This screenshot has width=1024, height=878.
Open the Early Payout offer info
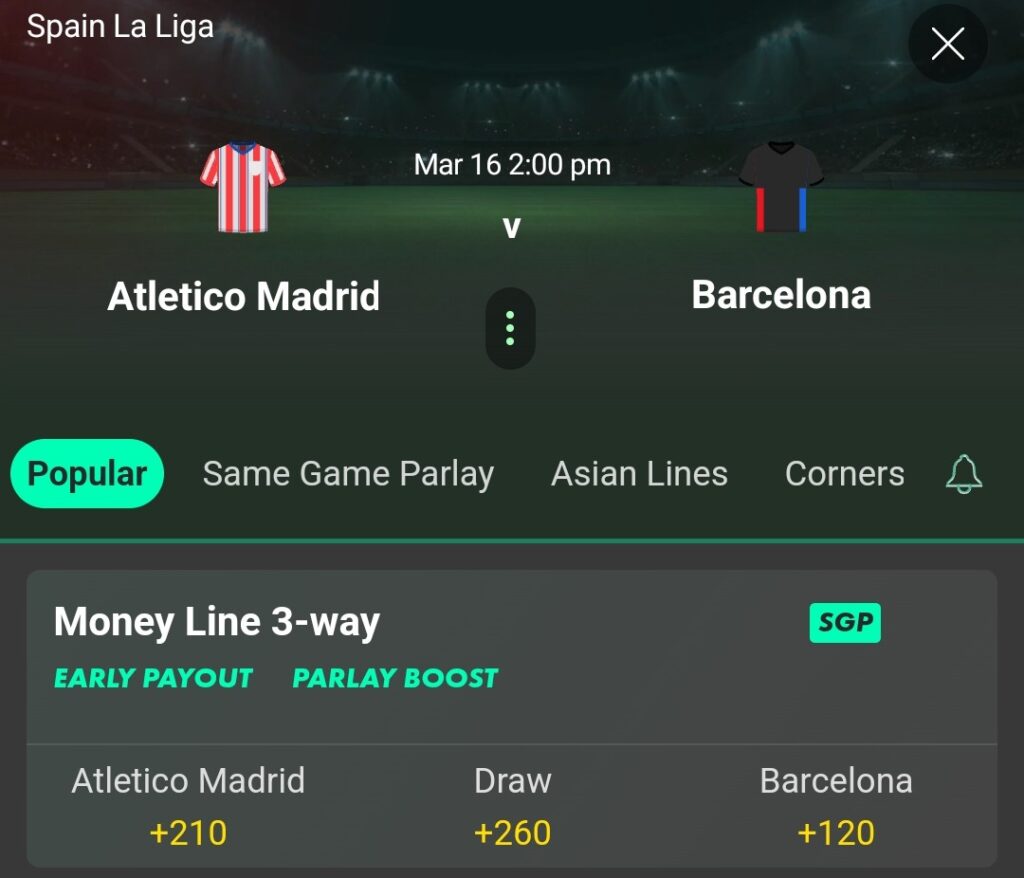[153, 678]
